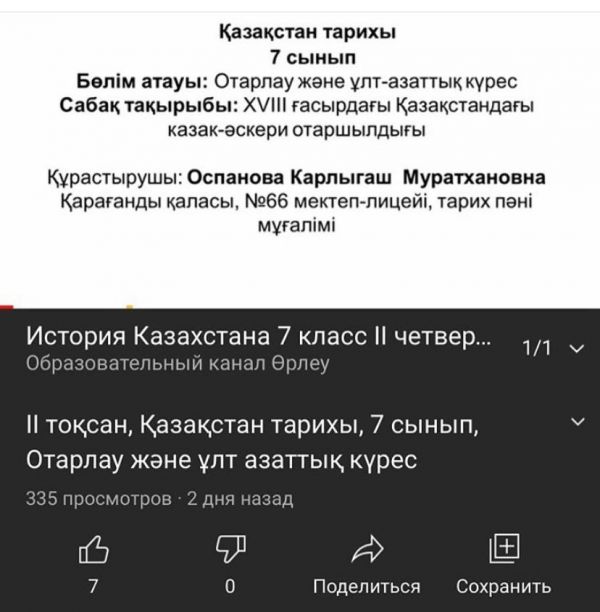Expand the video description arrow
This screenshot has height=612, width=600.
[575, 423]
